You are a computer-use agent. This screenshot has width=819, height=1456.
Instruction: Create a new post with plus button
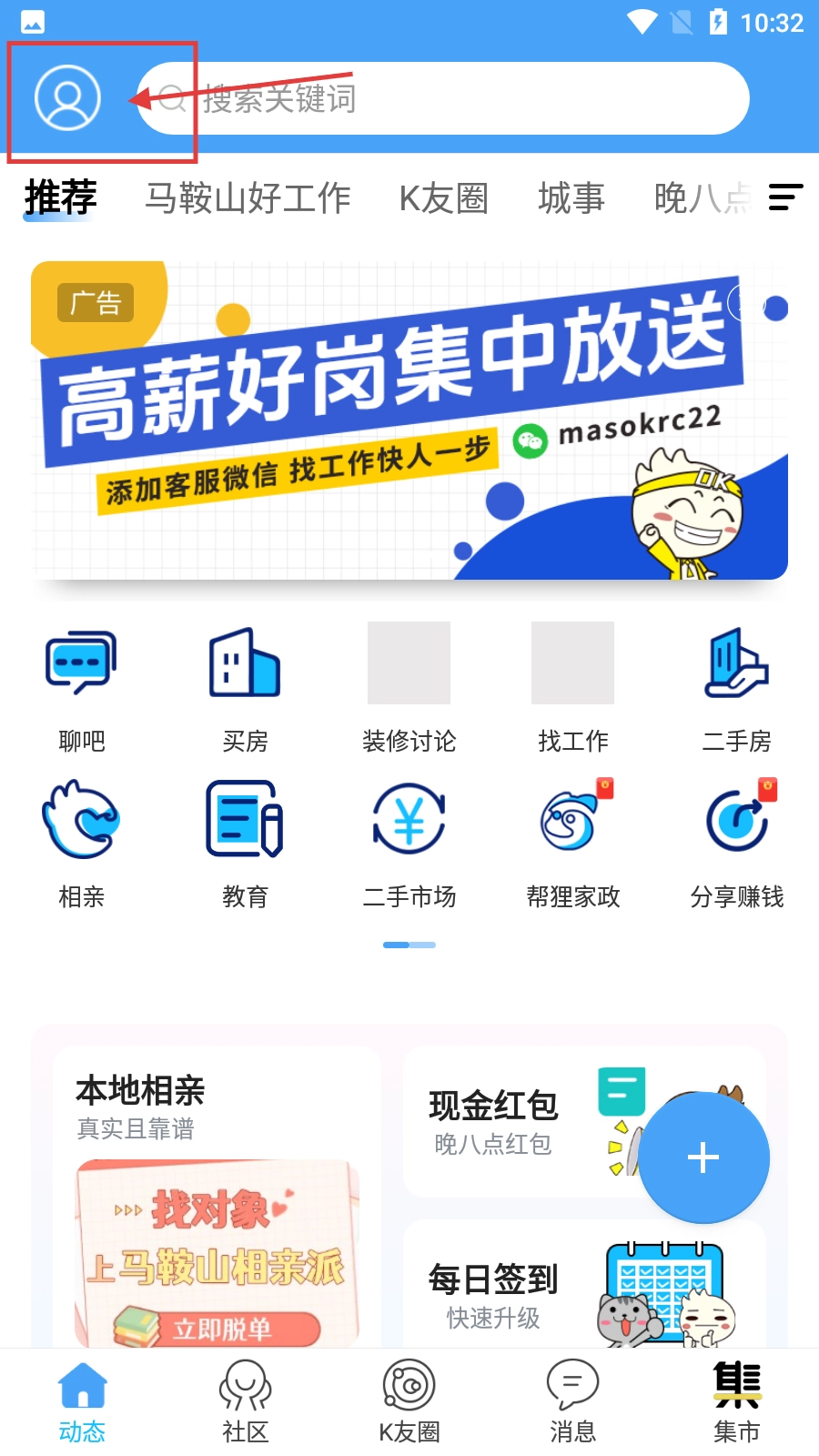pos(703,1158)
